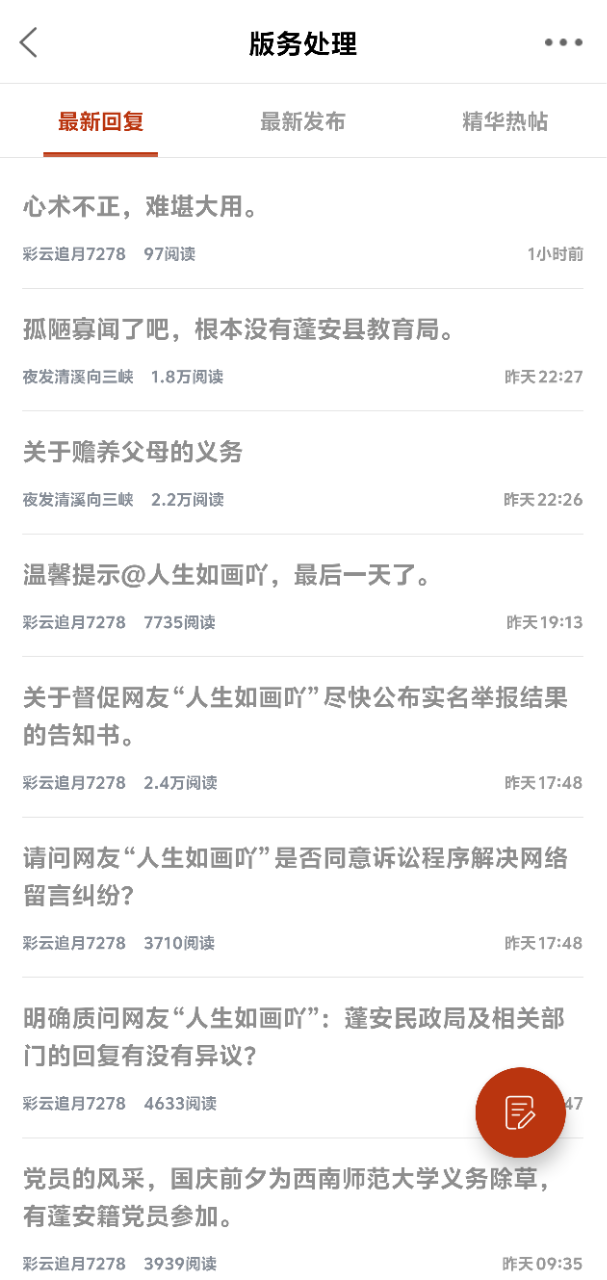Go back from 版务处理 page

(29, 42)
